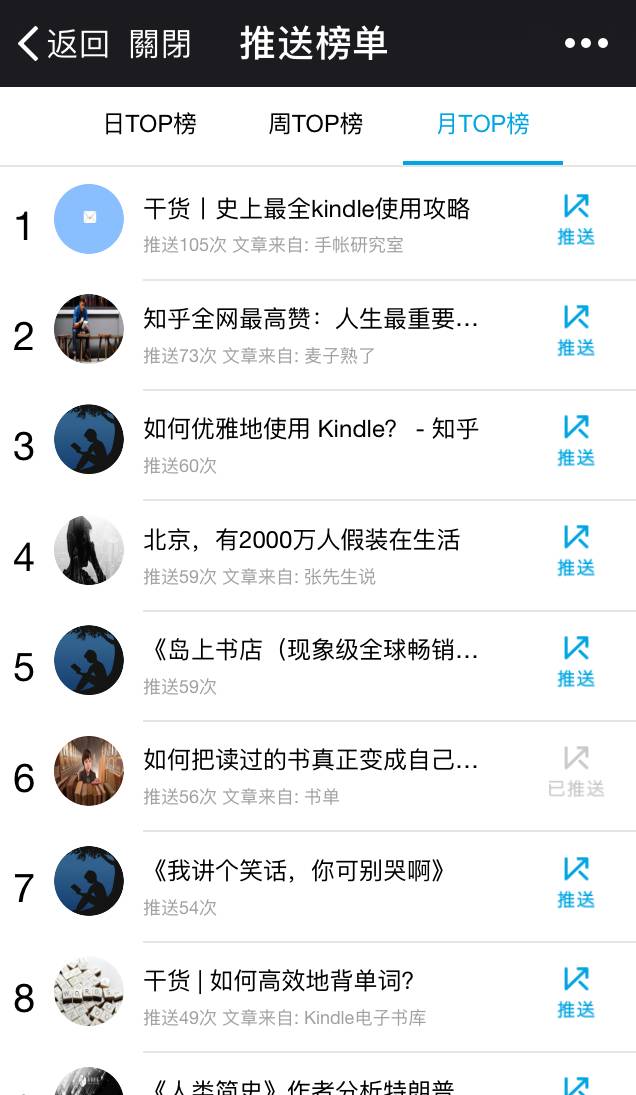Screen dimensions: 636x1095
Task: Tap 推送 for 干货 | 如何高效地背单词?
Action: click(576, 993)
